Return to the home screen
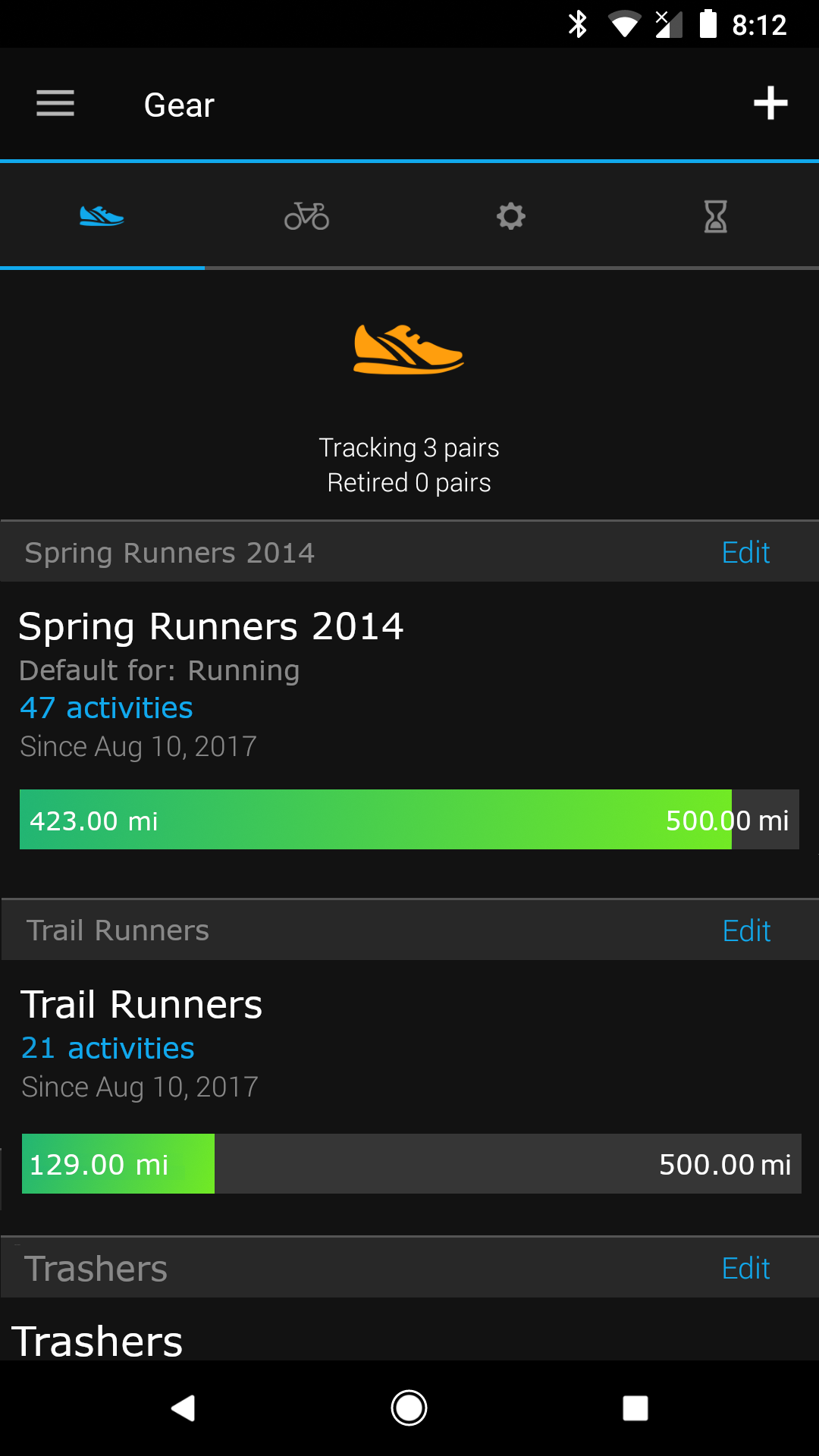The image size is (819, 1456). pos(409,1408)
